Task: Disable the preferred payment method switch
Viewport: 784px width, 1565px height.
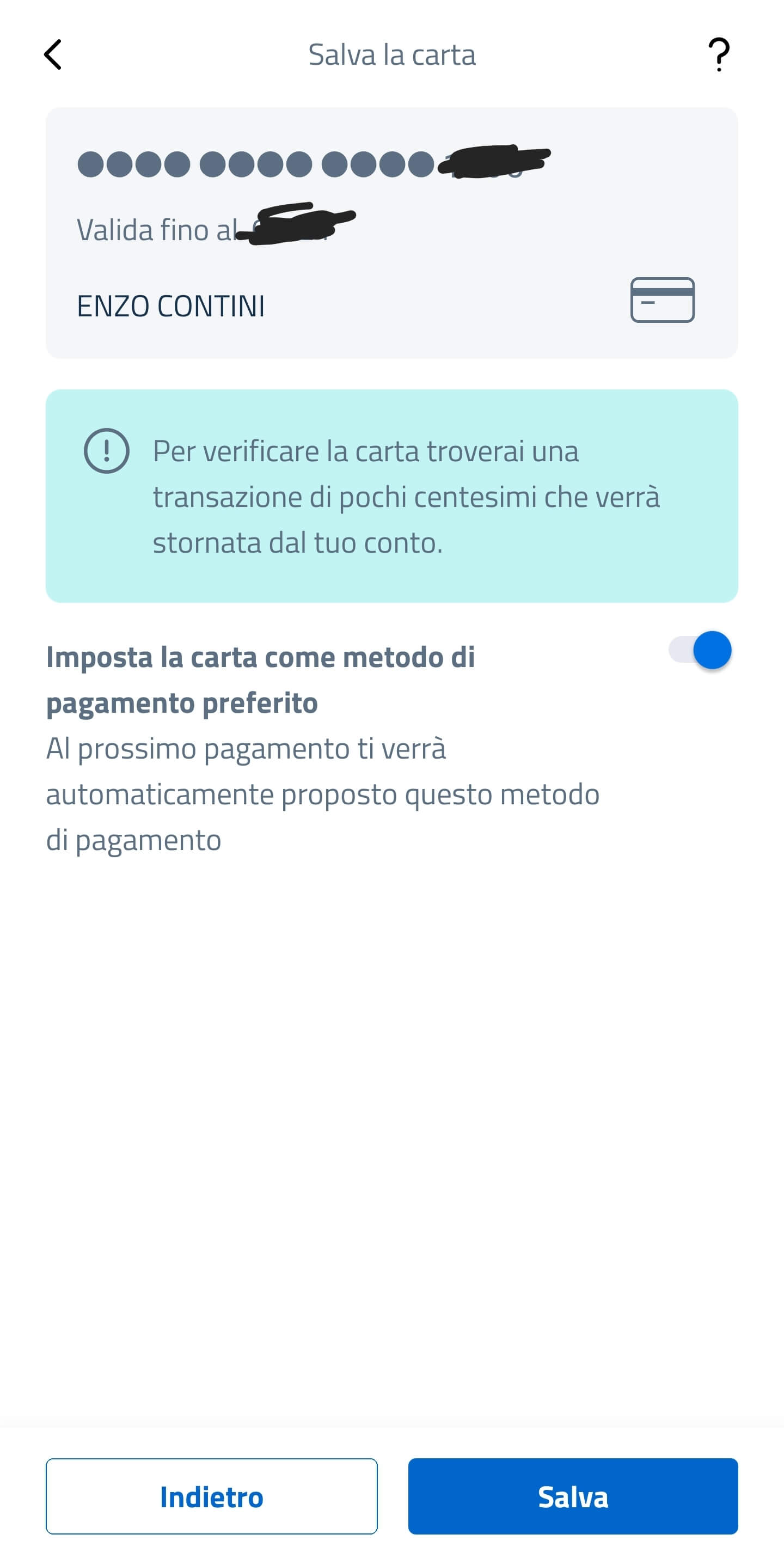Action: pyautogui.click(x=700, y=650)
